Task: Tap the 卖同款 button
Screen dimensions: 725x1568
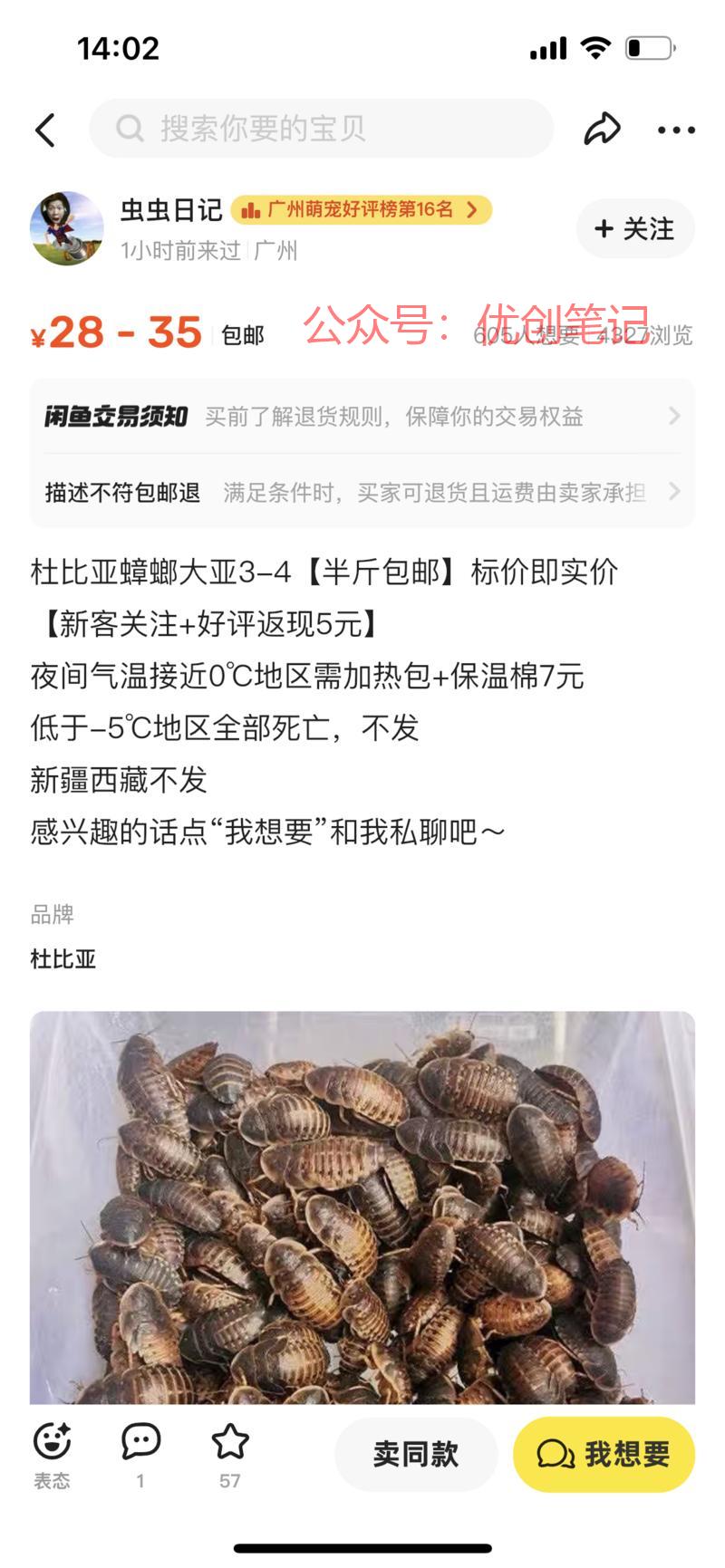Action: pos(416,1454)
